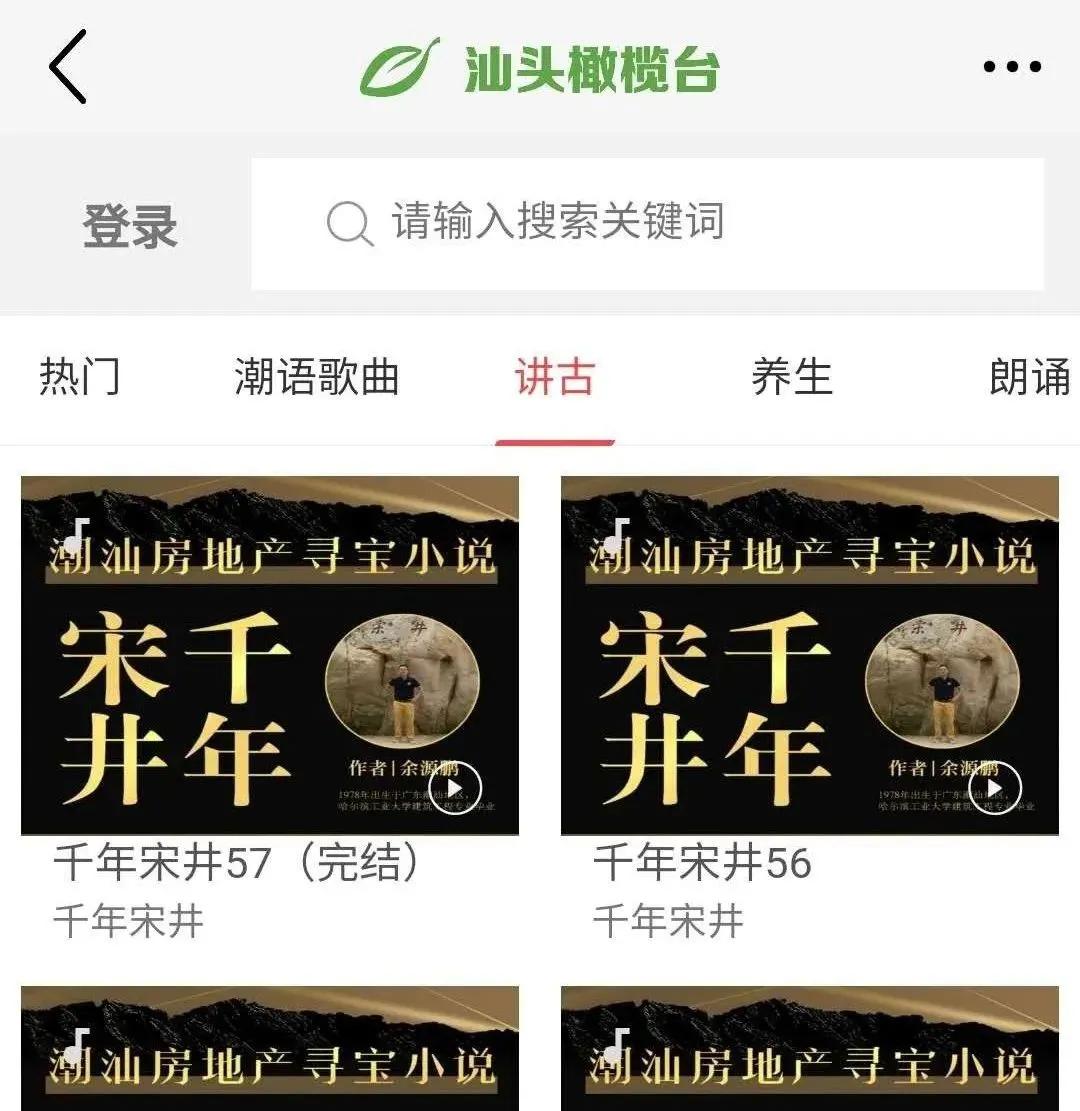This screenshot has width=1080, height=1111.
Task: Open the 朗诵 tab
Action: [x=1027, y=376]
